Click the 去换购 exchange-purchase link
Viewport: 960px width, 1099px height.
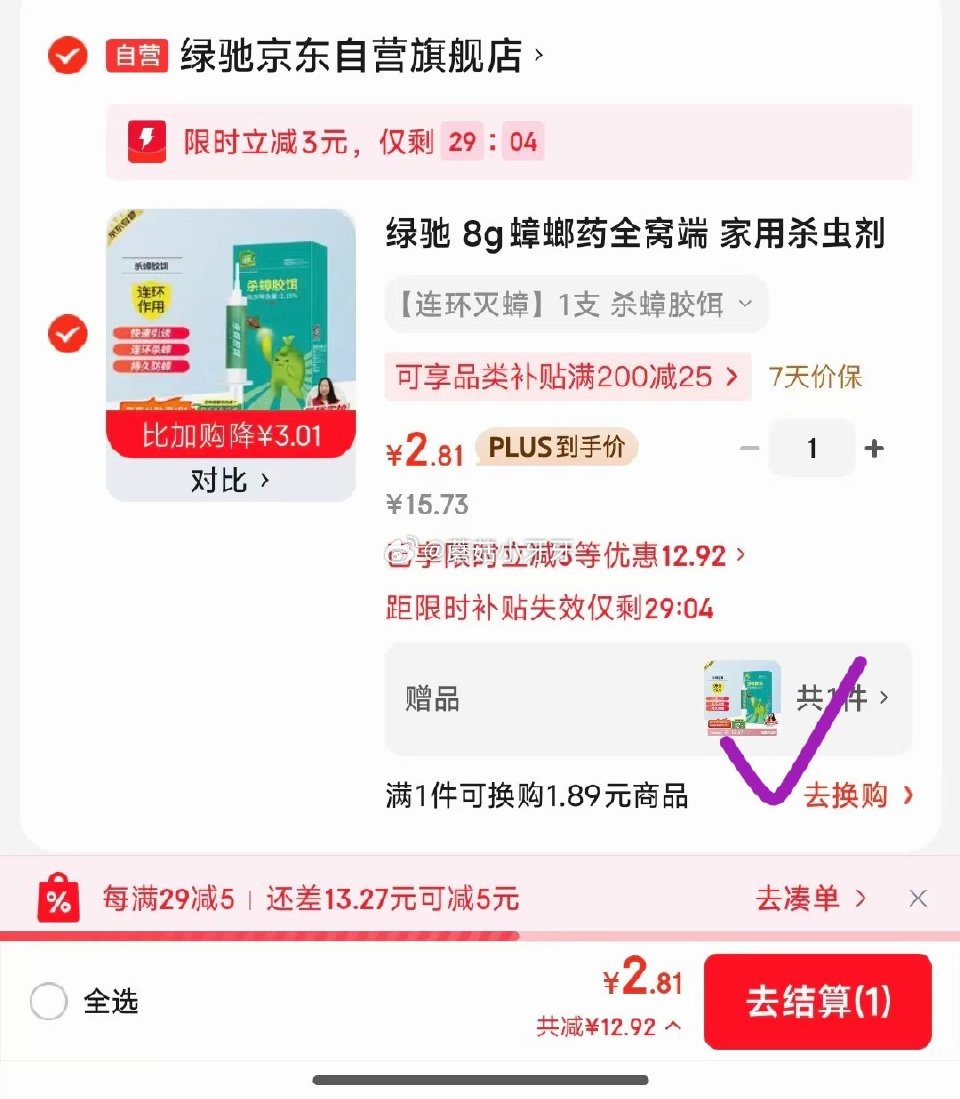pyautogui.click(x=855, y=795)
